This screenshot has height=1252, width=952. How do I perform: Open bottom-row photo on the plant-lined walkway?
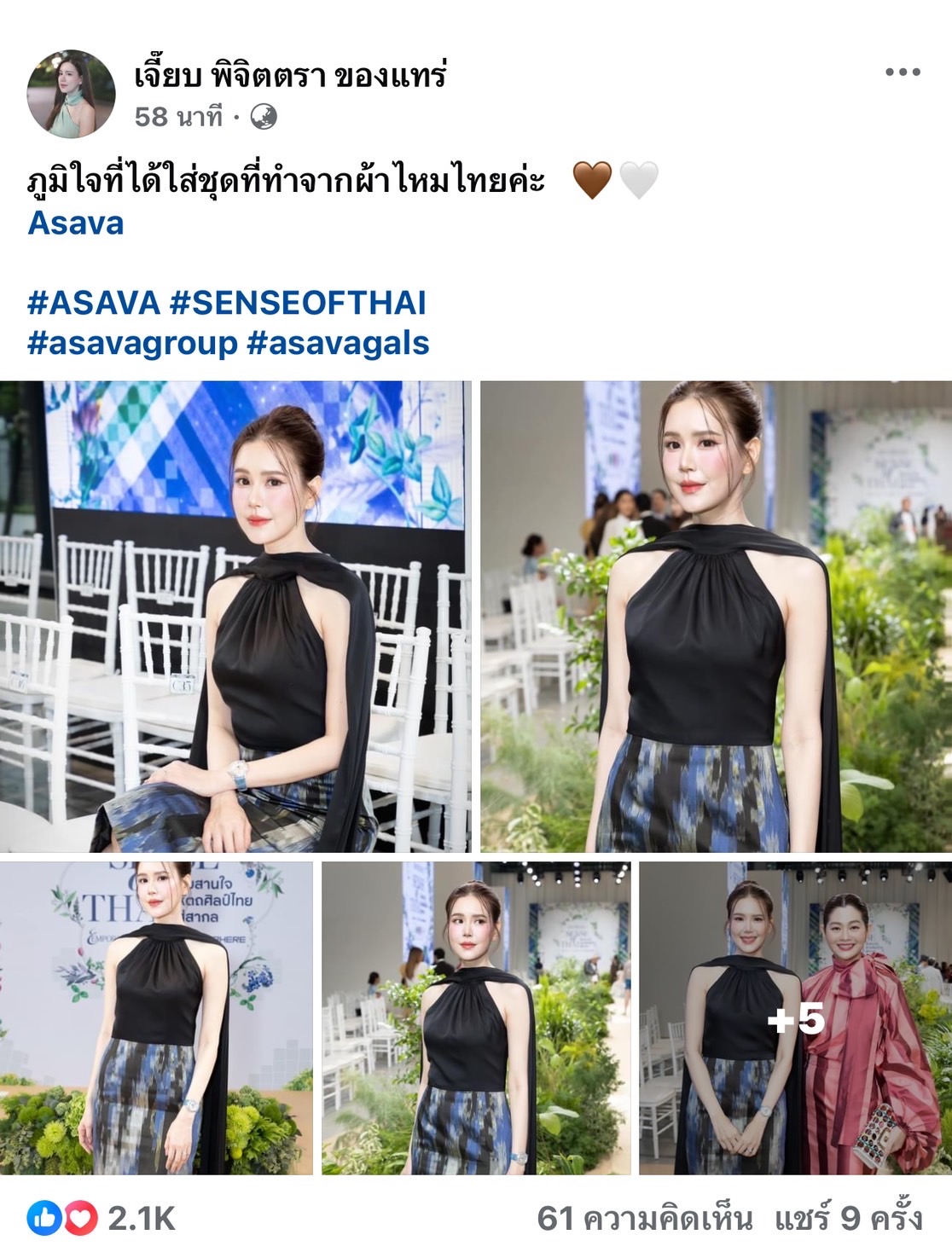click(x=476, y=1017)
